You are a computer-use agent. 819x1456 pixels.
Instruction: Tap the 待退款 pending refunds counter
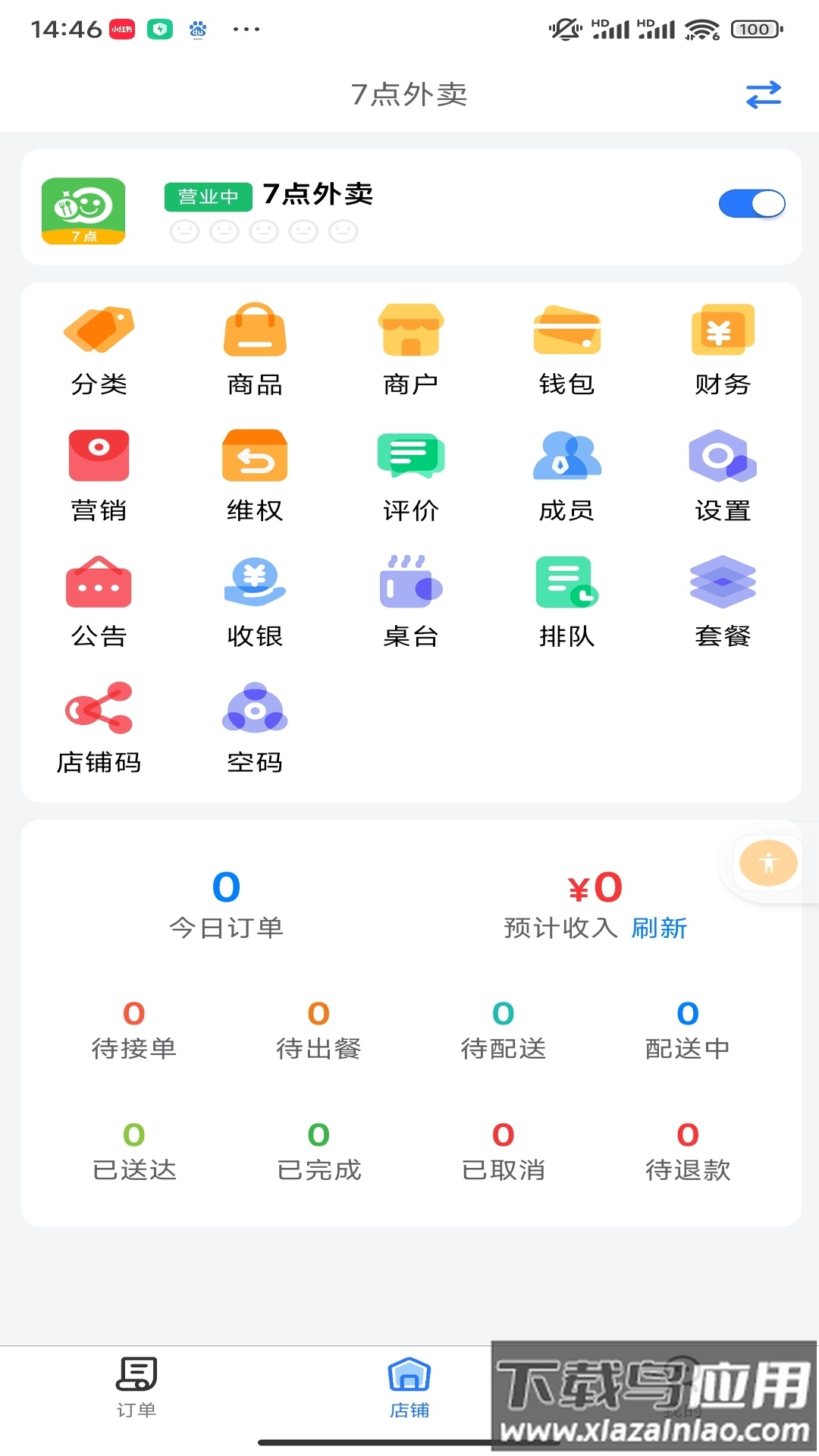[686, 1150]
